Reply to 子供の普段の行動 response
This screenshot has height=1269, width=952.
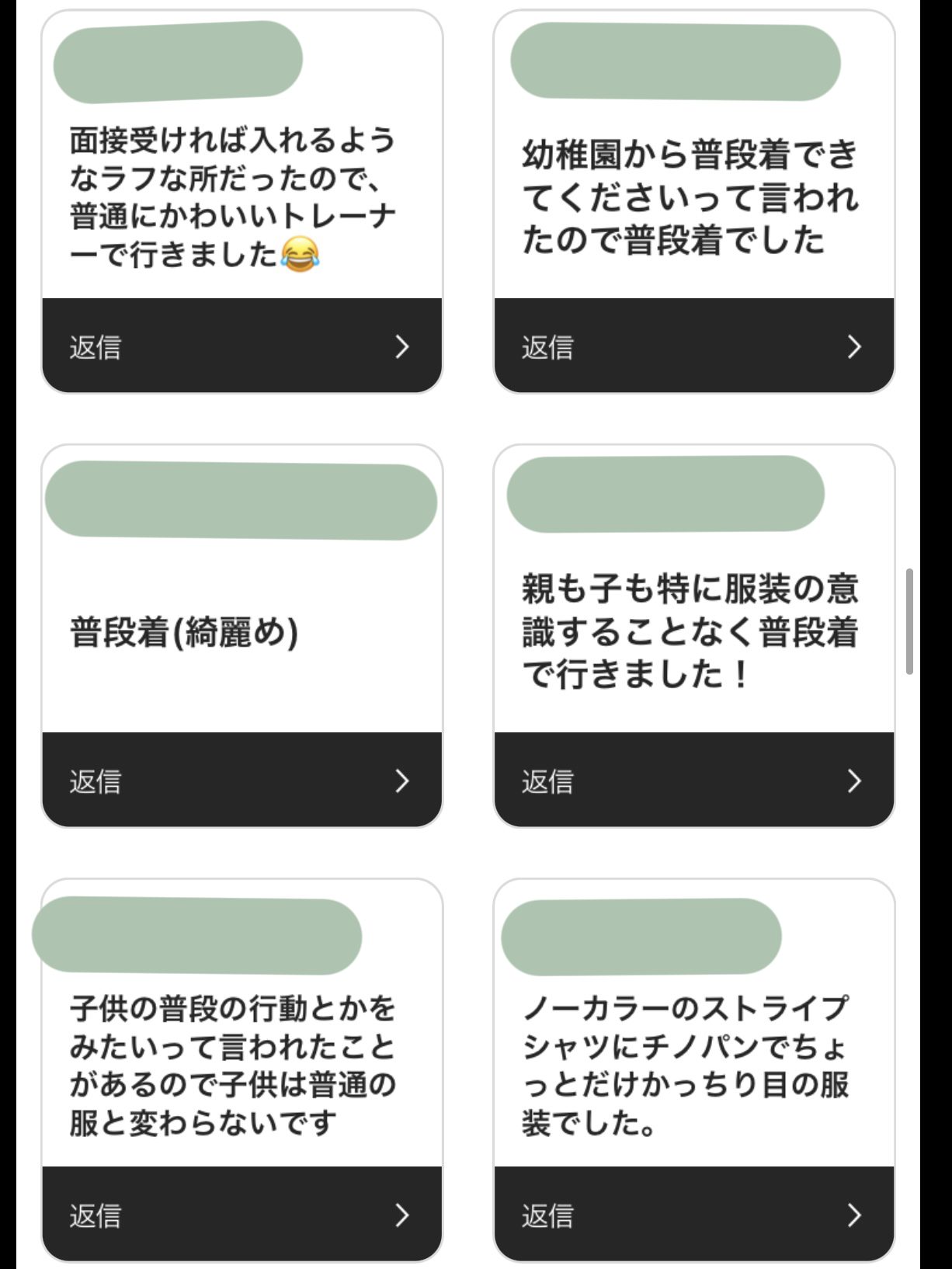pos(241,1215)
